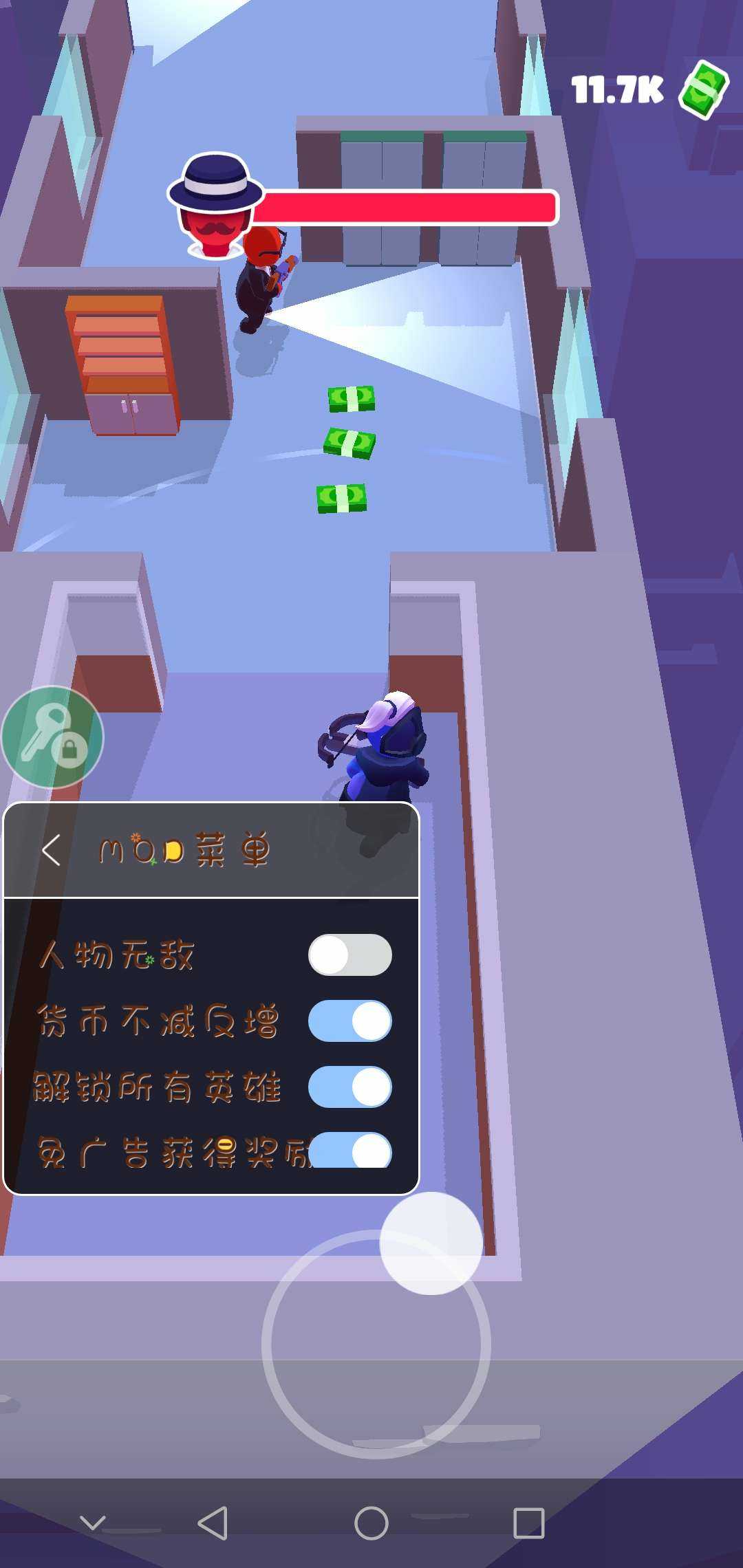Screen dimensions: 743x1568
Task: Tap the green key-lock floating button
Action: (52, 737)
